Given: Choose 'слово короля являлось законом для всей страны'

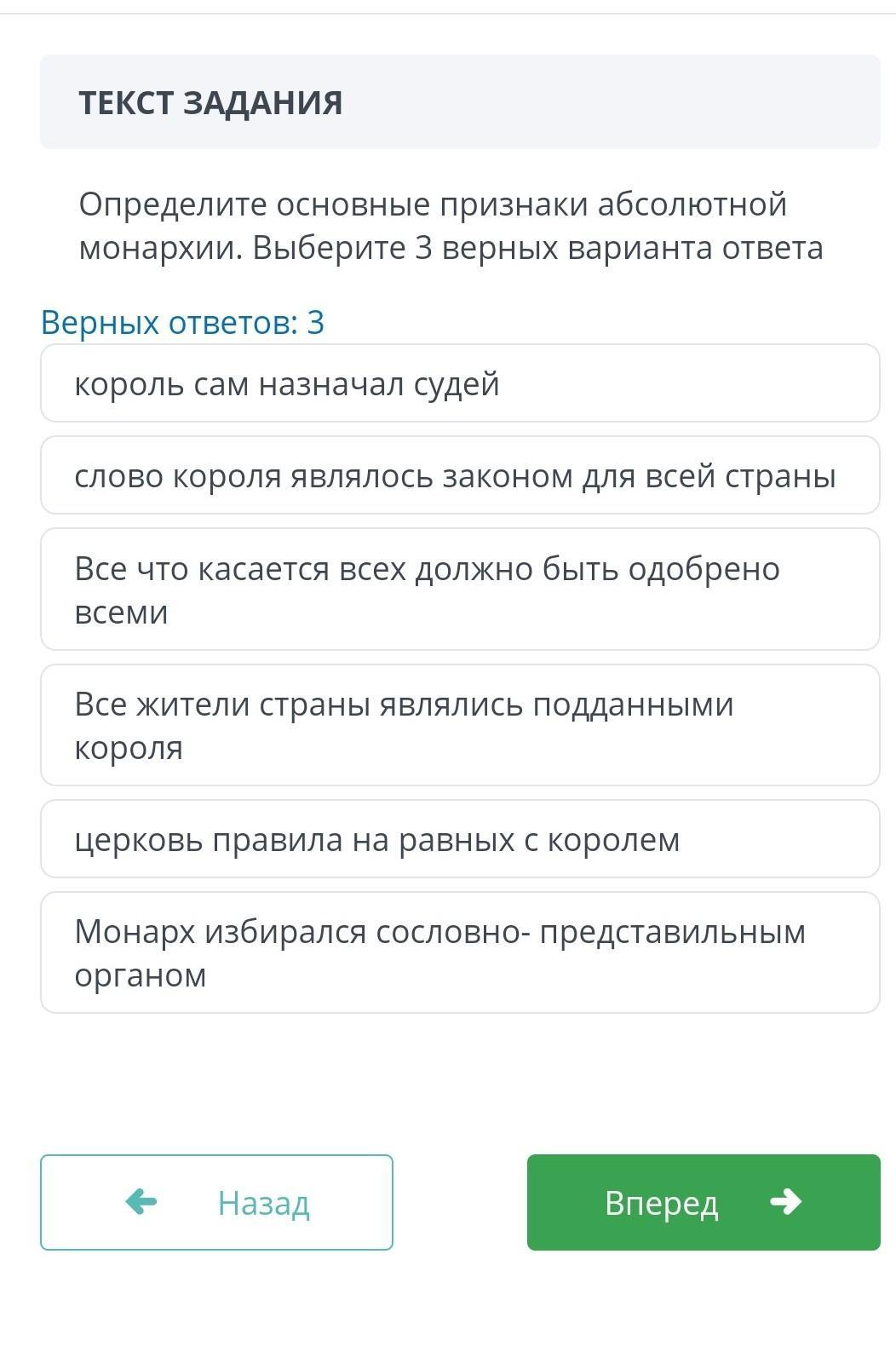Looking at the screenshot, I should tap(460, 475).
